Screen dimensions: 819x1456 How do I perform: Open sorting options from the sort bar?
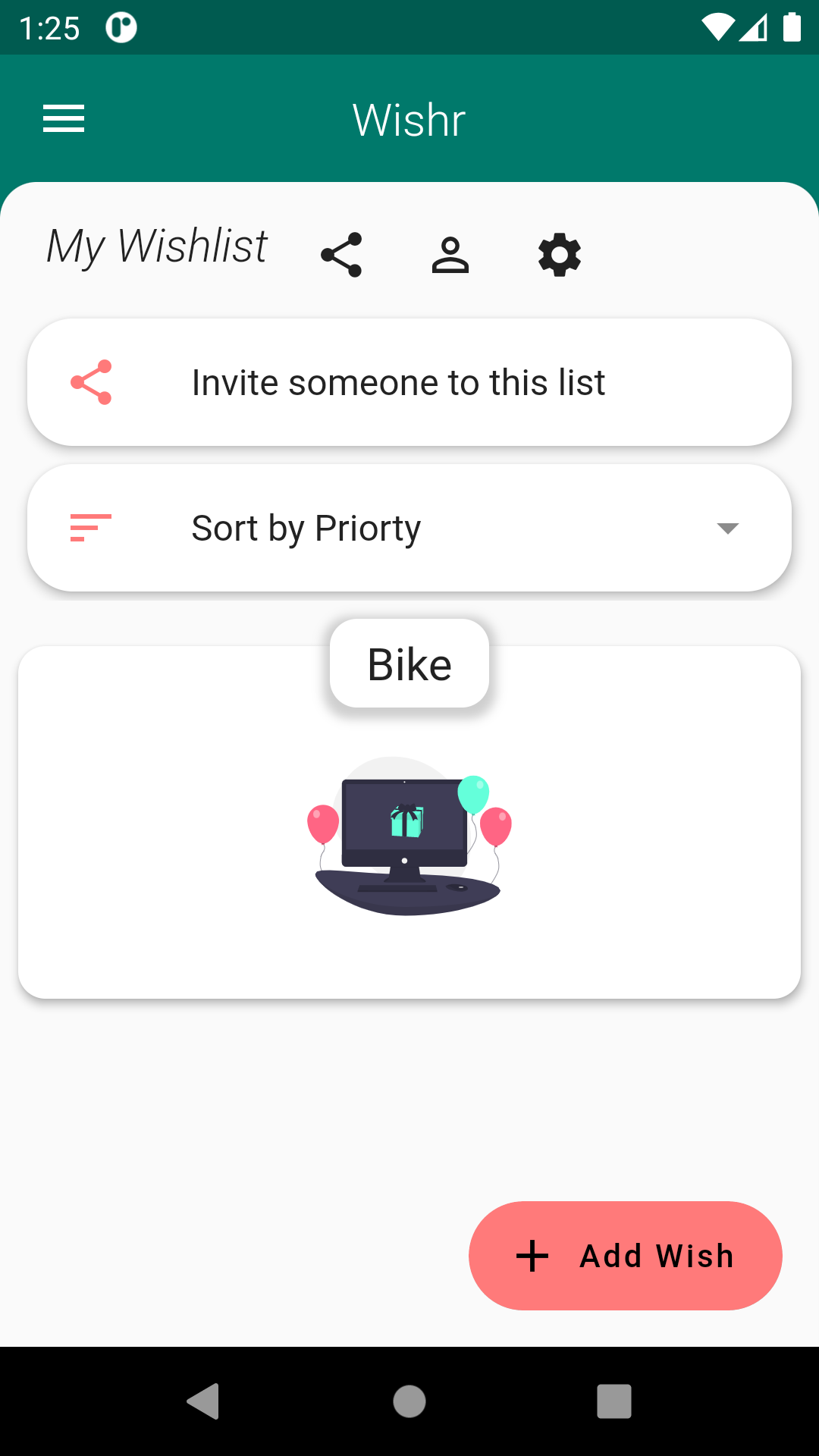pyautogui.click(x=409, y=526)
